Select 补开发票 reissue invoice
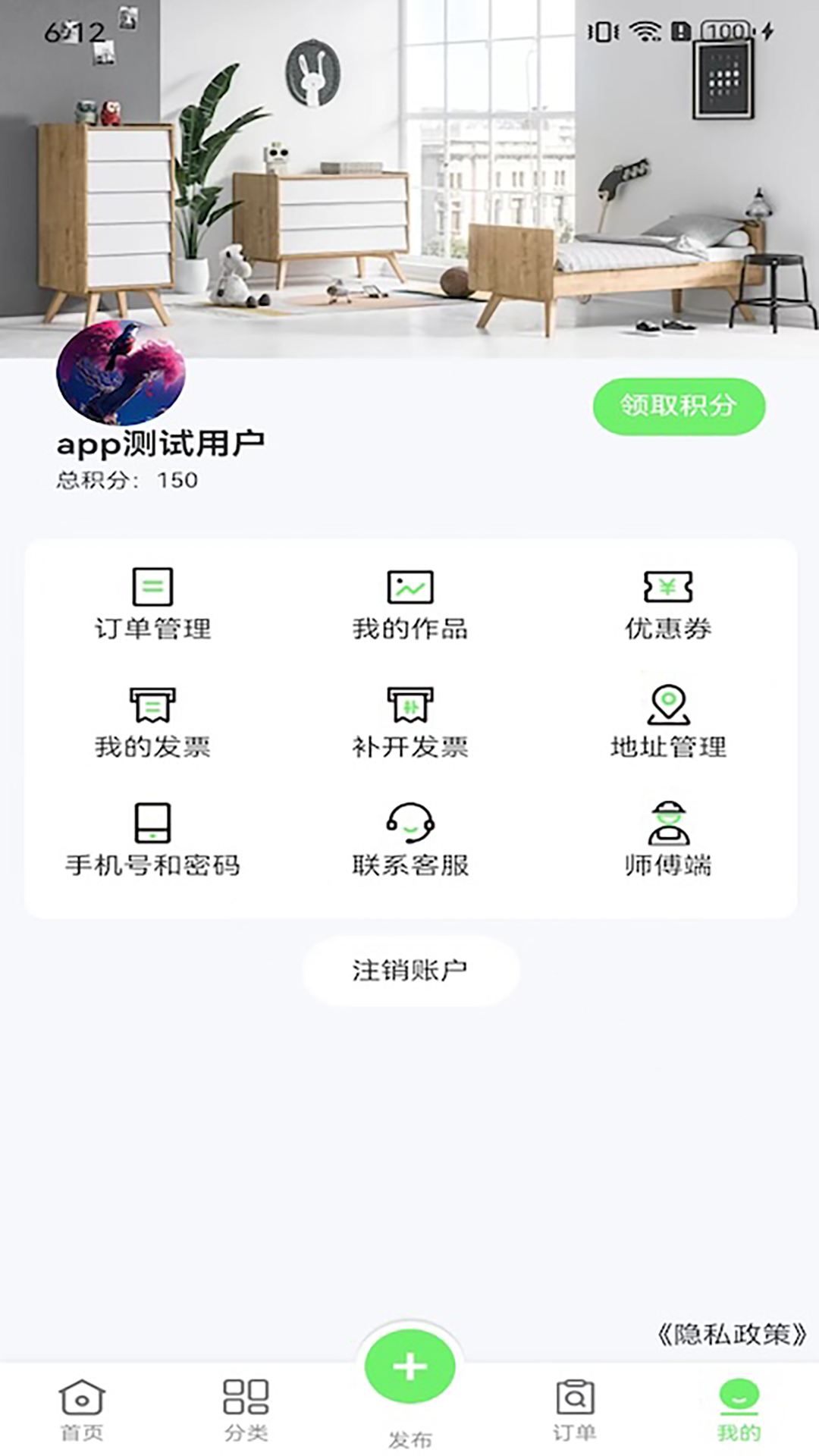The image size is (819, 1456). [x=410, y=722]
